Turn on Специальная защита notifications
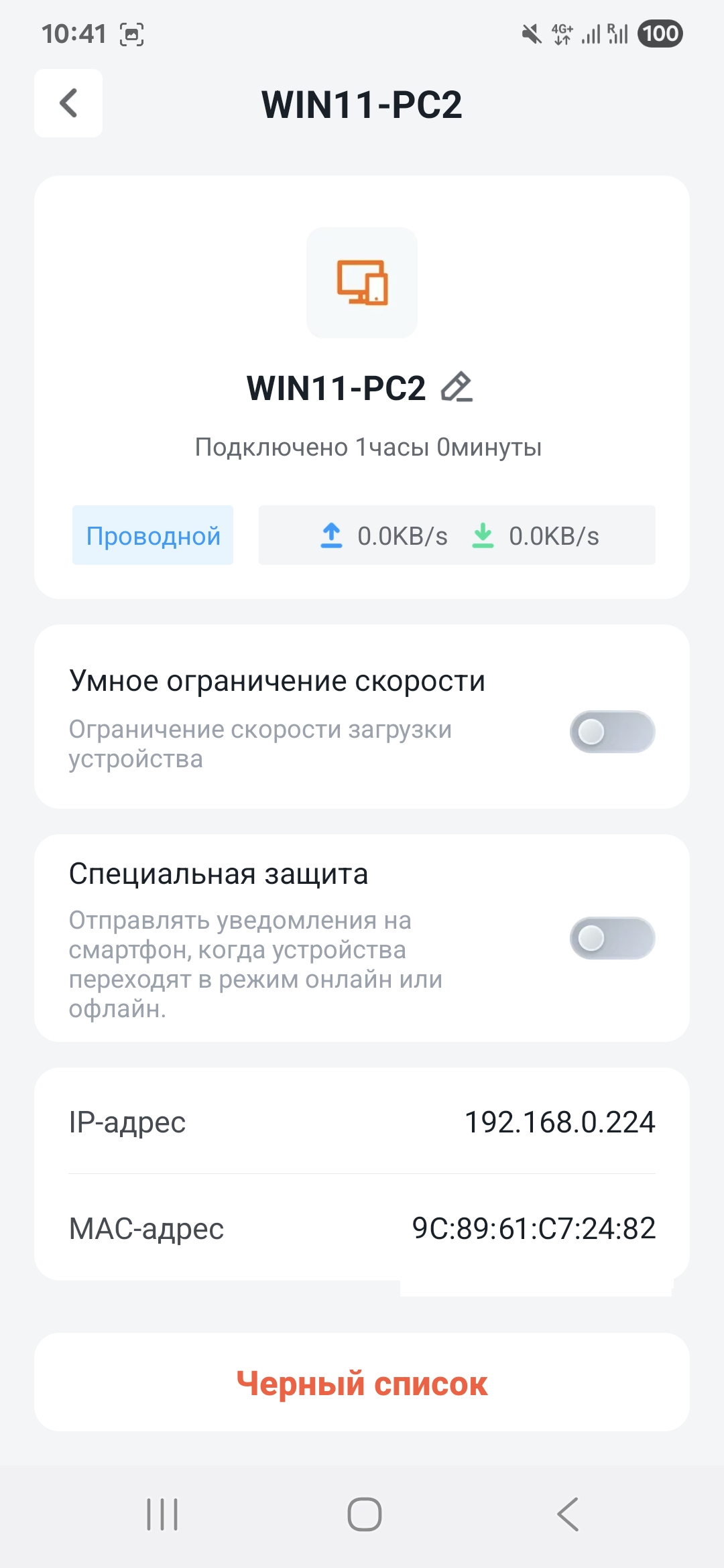This screenshot has height=1568, width=724. pos(611,938)
